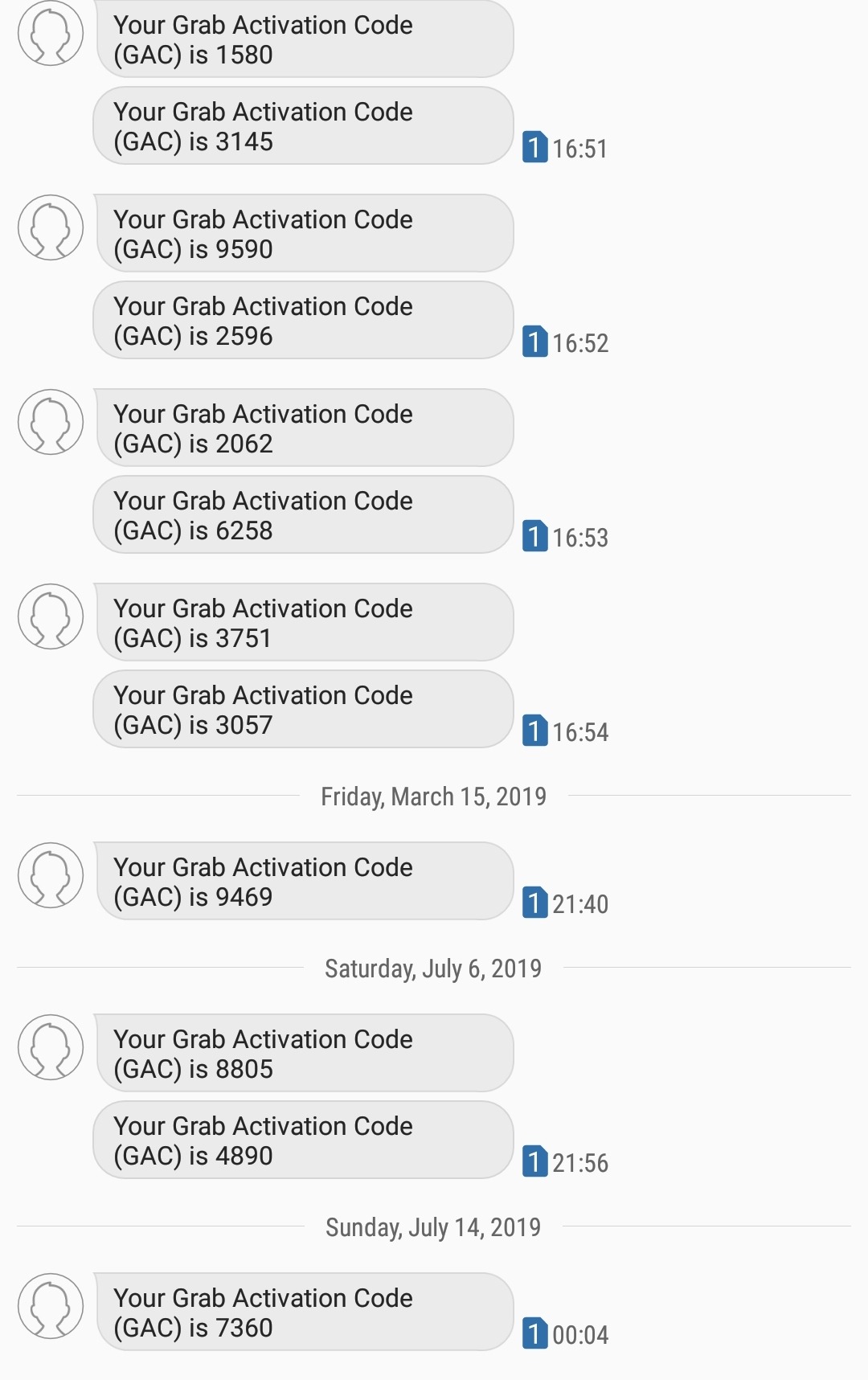The image size is (868, 1380).
Task: Tap contact avatar beside code 7360 message
Action: (51, 1306)
